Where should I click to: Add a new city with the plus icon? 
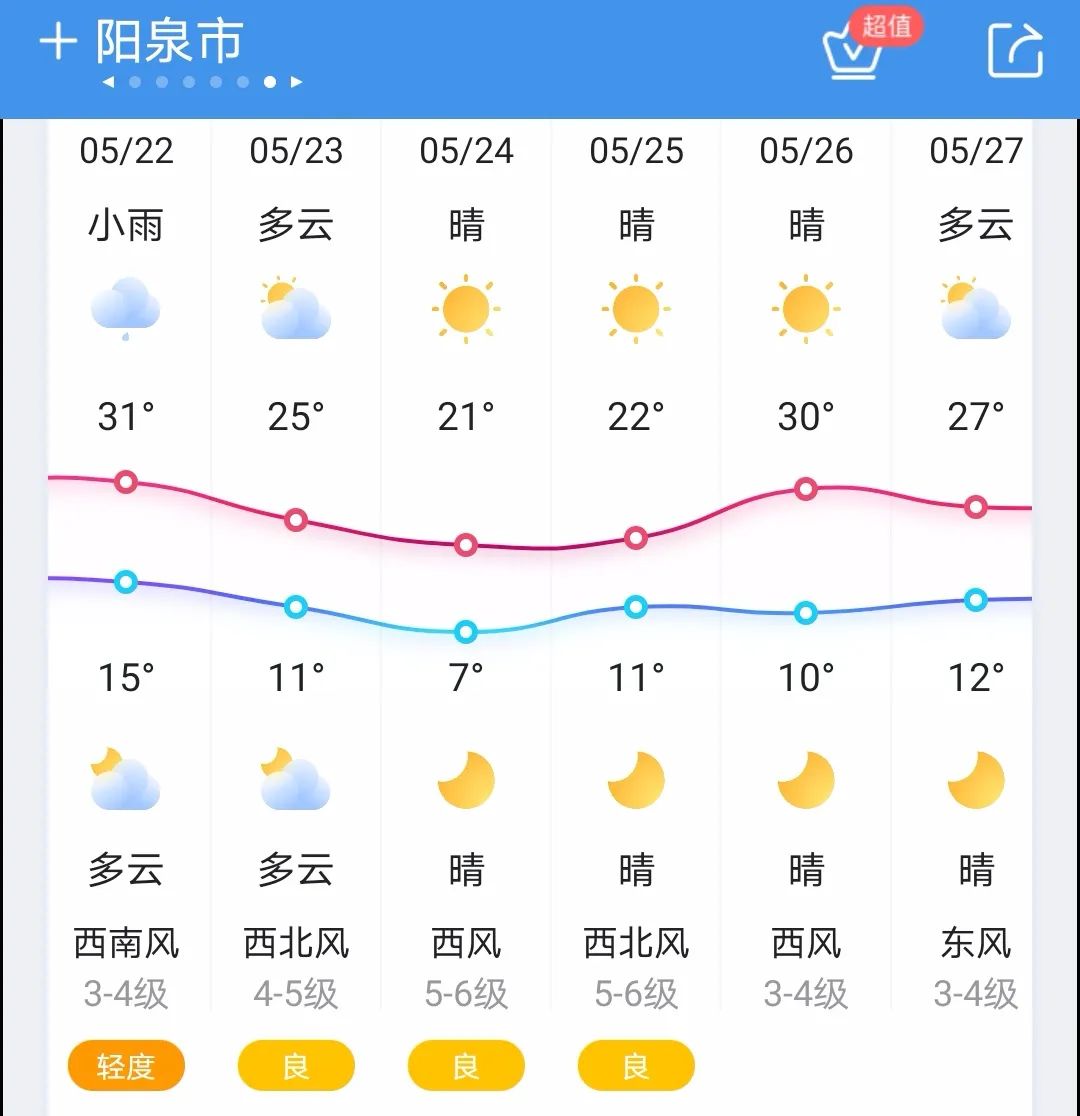[x=58, y=43]
